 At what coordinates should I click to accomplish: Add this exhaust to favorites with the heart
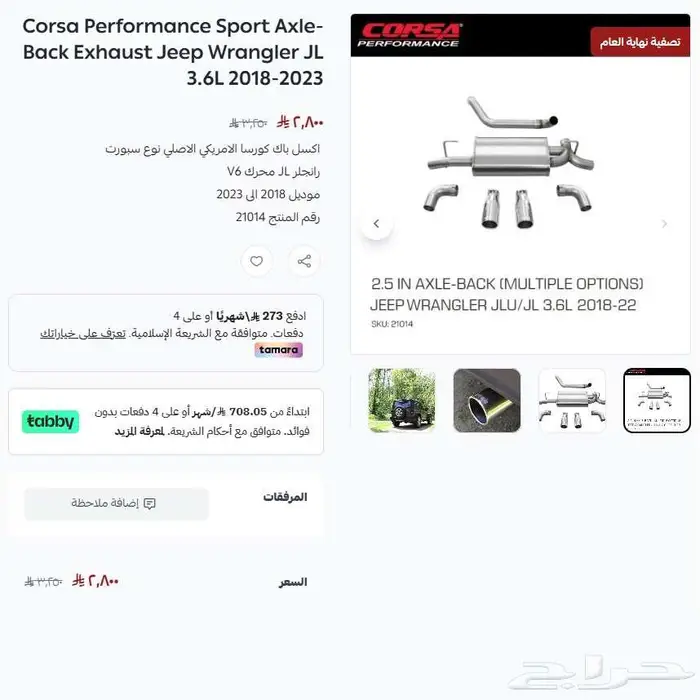[256, 261]
